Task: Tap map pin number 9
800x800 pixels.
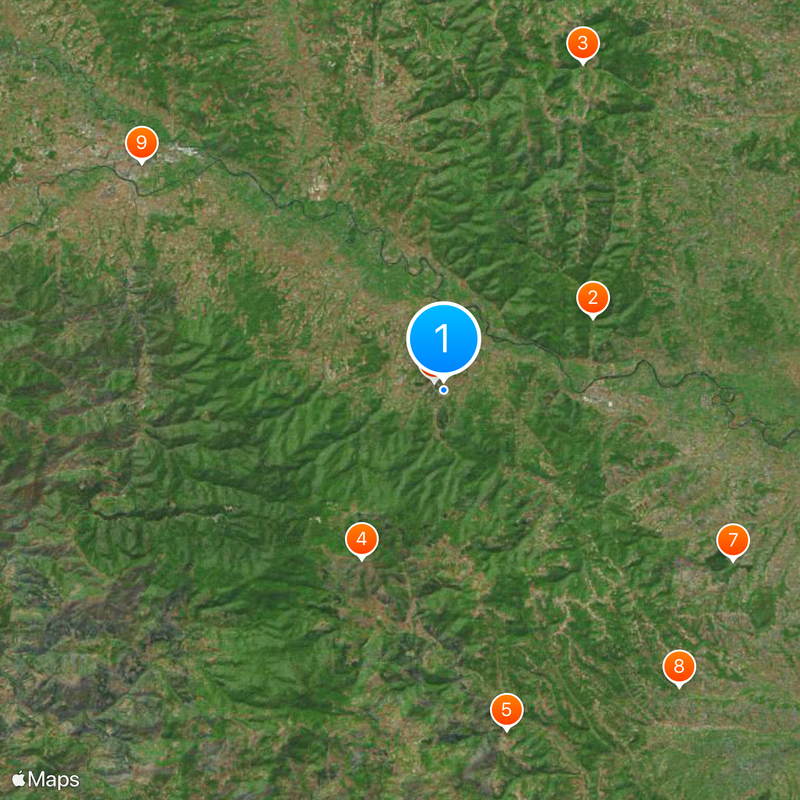Action: tap(141, 142)
